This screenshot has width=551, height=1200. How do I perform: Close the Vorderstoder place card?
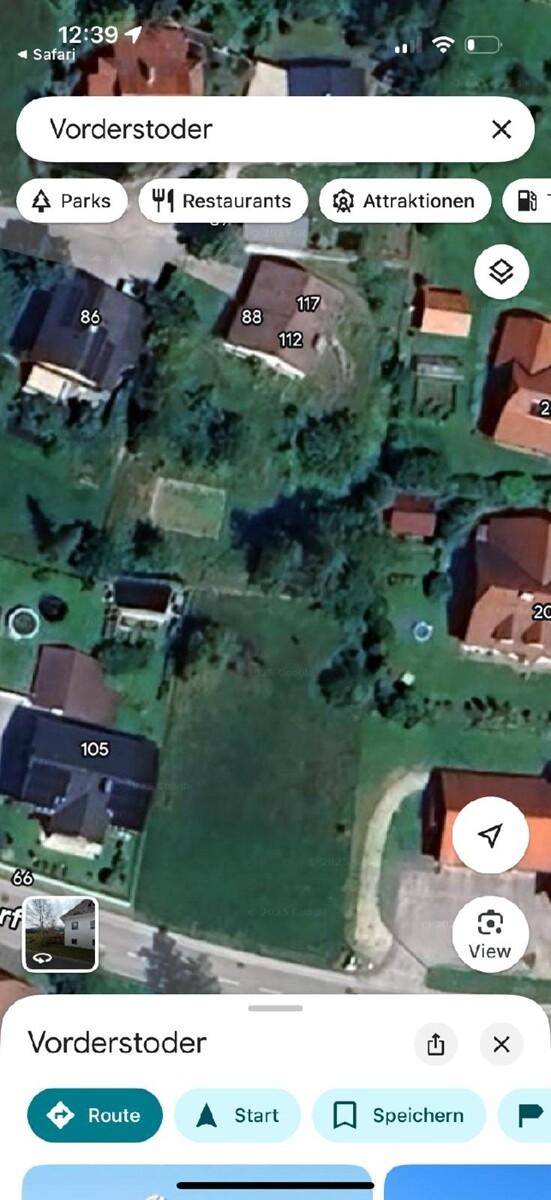[501, 1044]
